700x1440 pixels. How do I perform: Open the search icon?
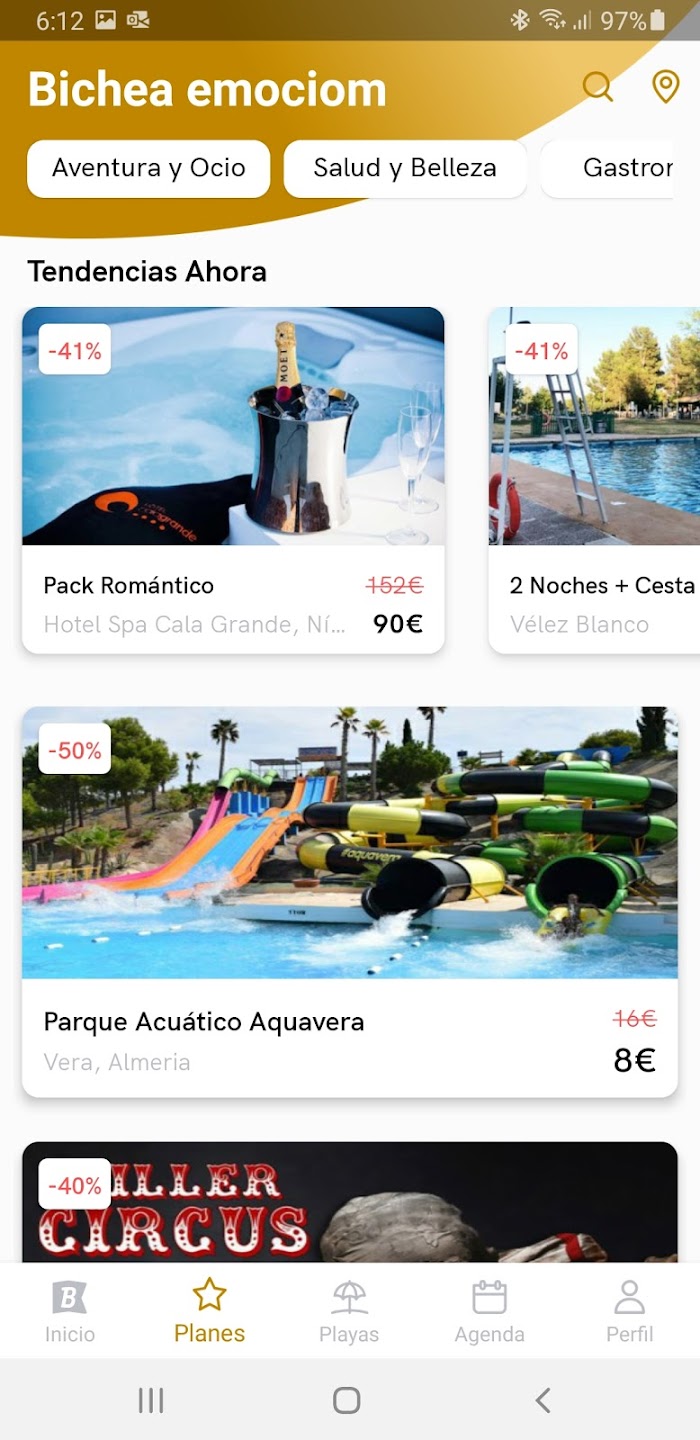pyautogui.click(x=598, y=88)
